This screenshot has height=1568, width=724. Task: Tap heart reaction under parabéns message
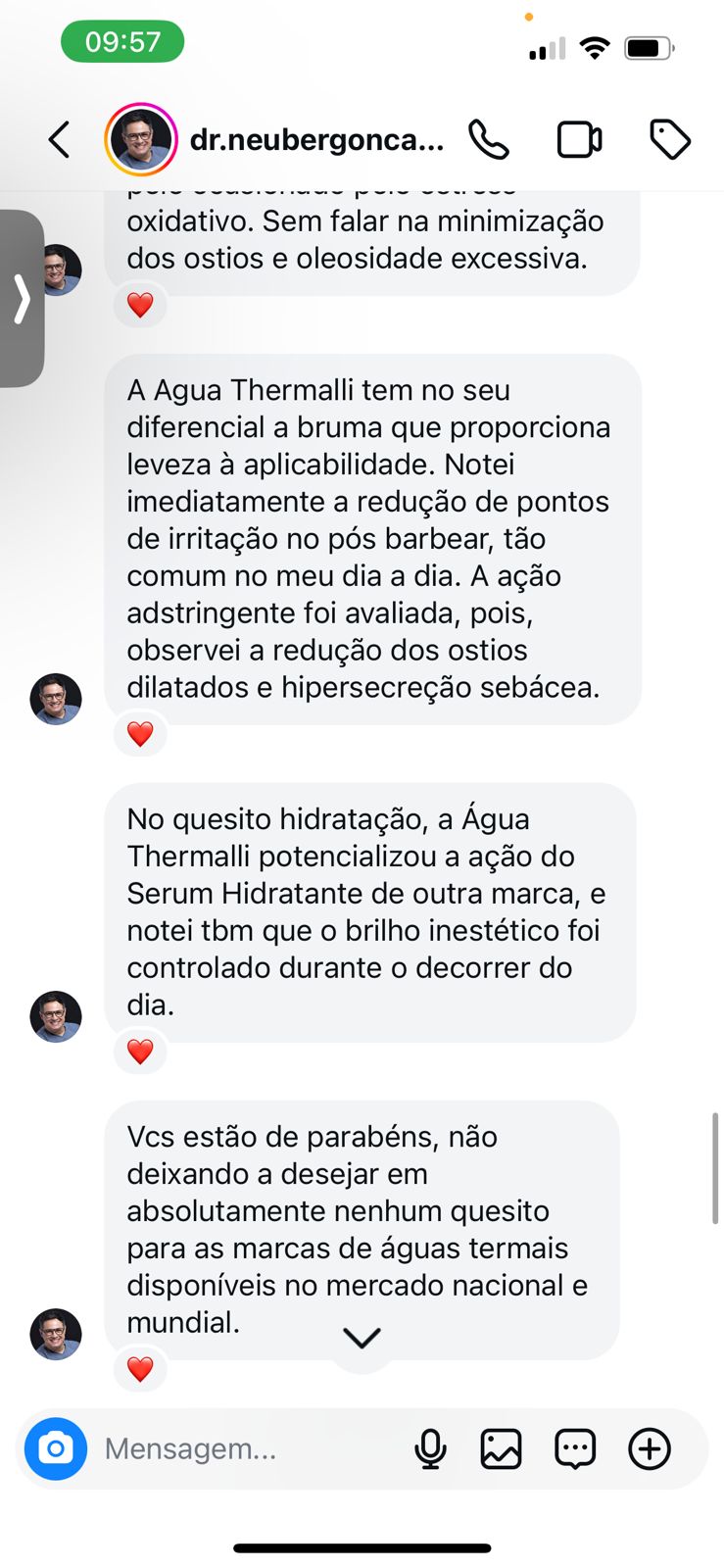(x=140, y=1369)
